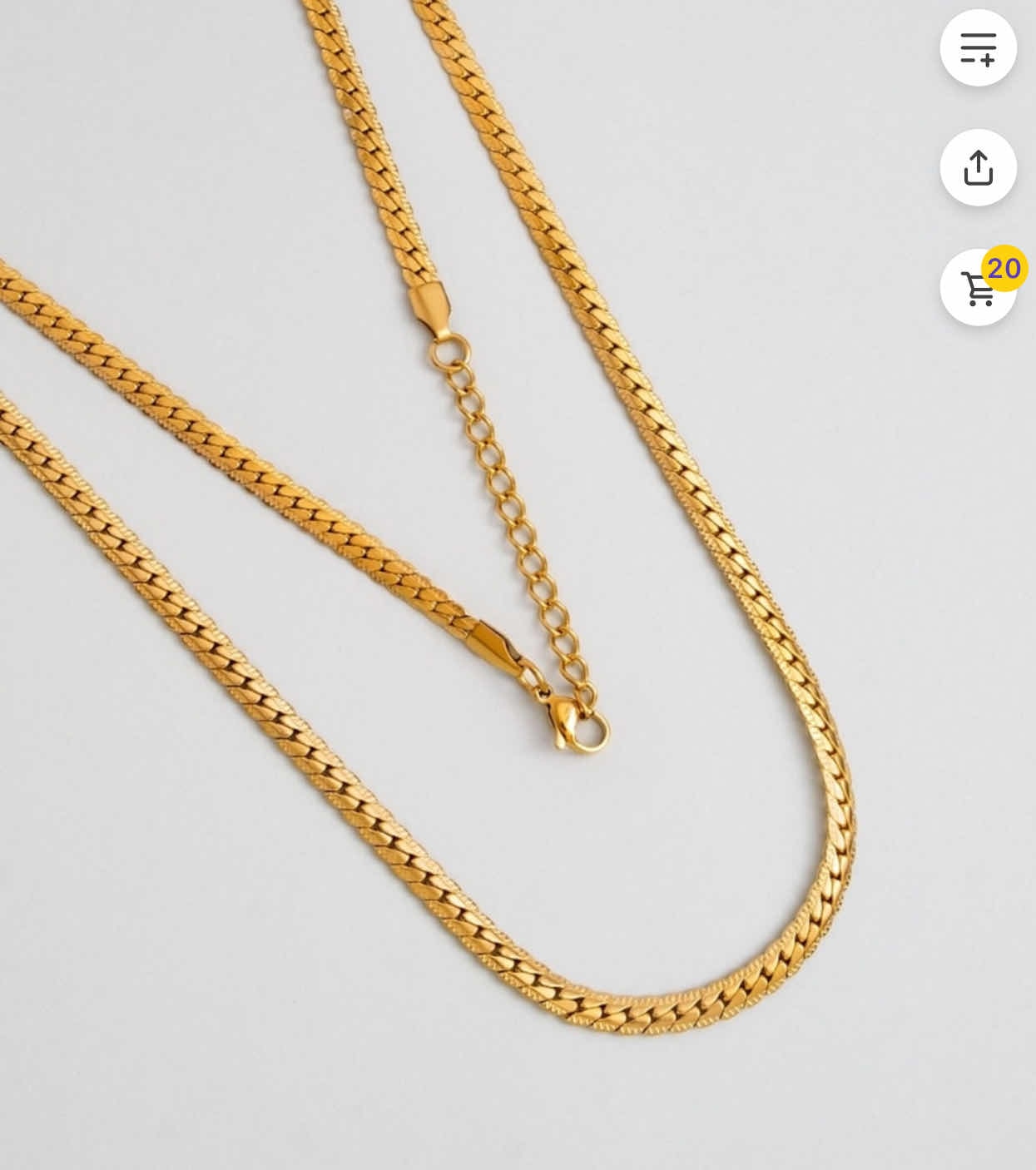
Task: Share this gold chain product
Action: pos(978,168)
